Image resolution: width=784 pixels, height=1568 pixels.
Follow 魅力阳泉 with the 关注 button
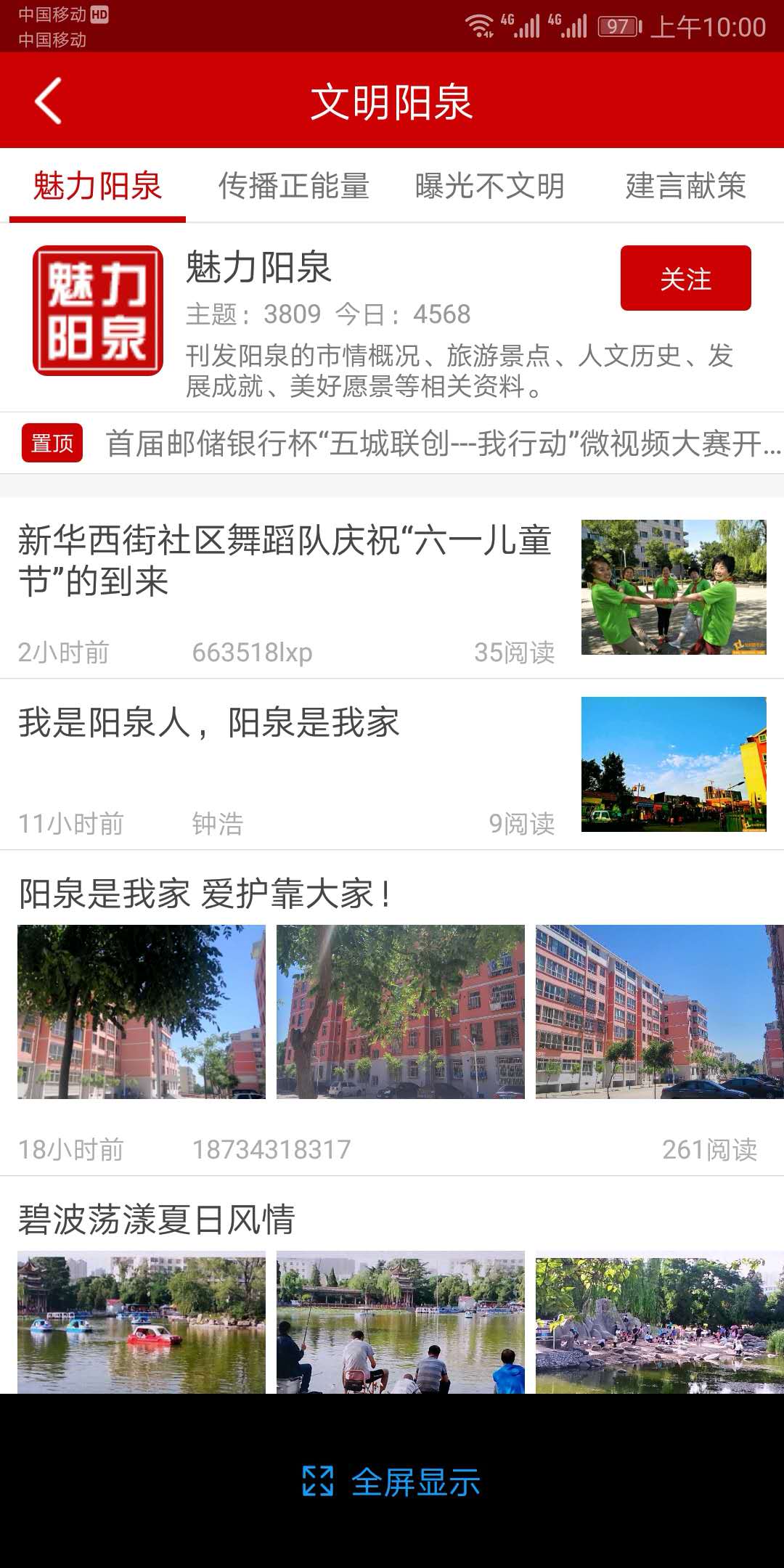685,279
